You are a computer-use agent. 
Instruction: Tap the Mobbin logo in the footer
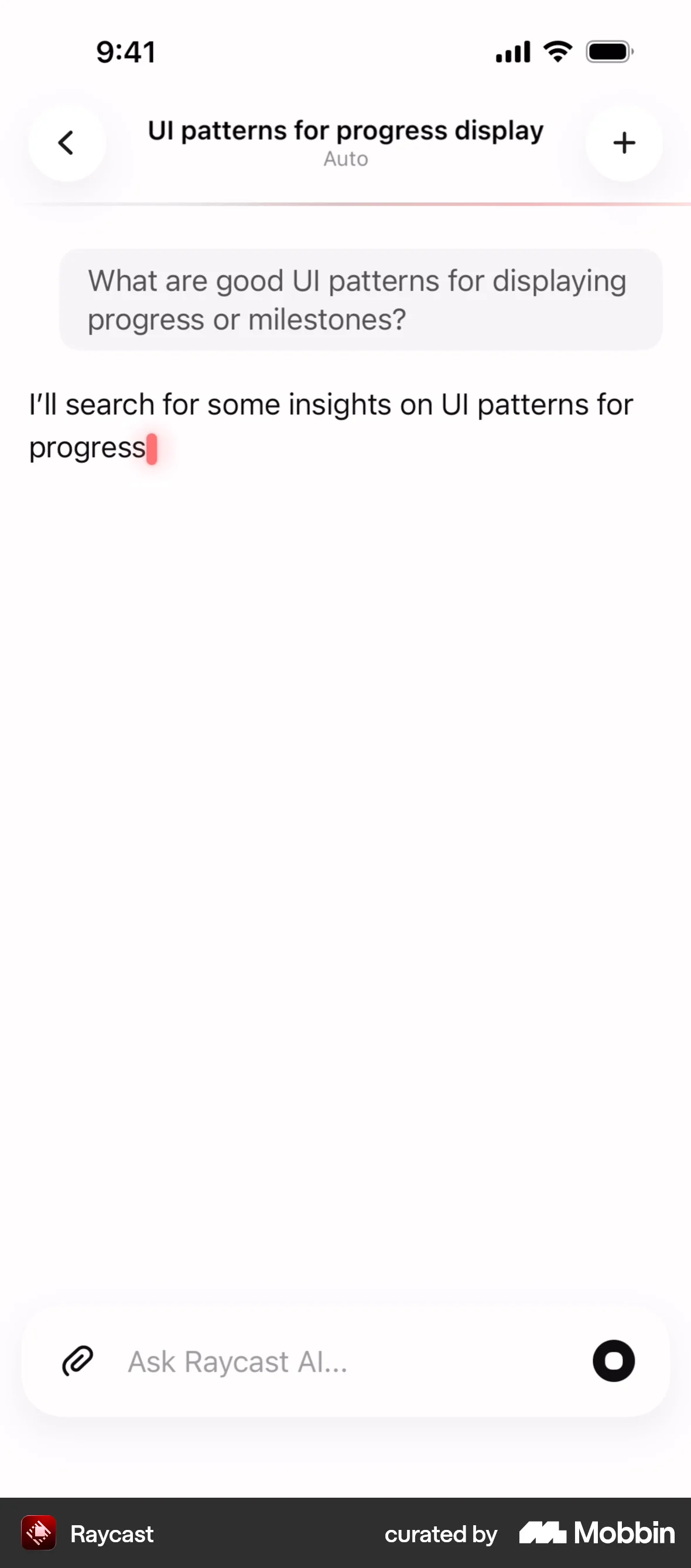point(595,1533)
